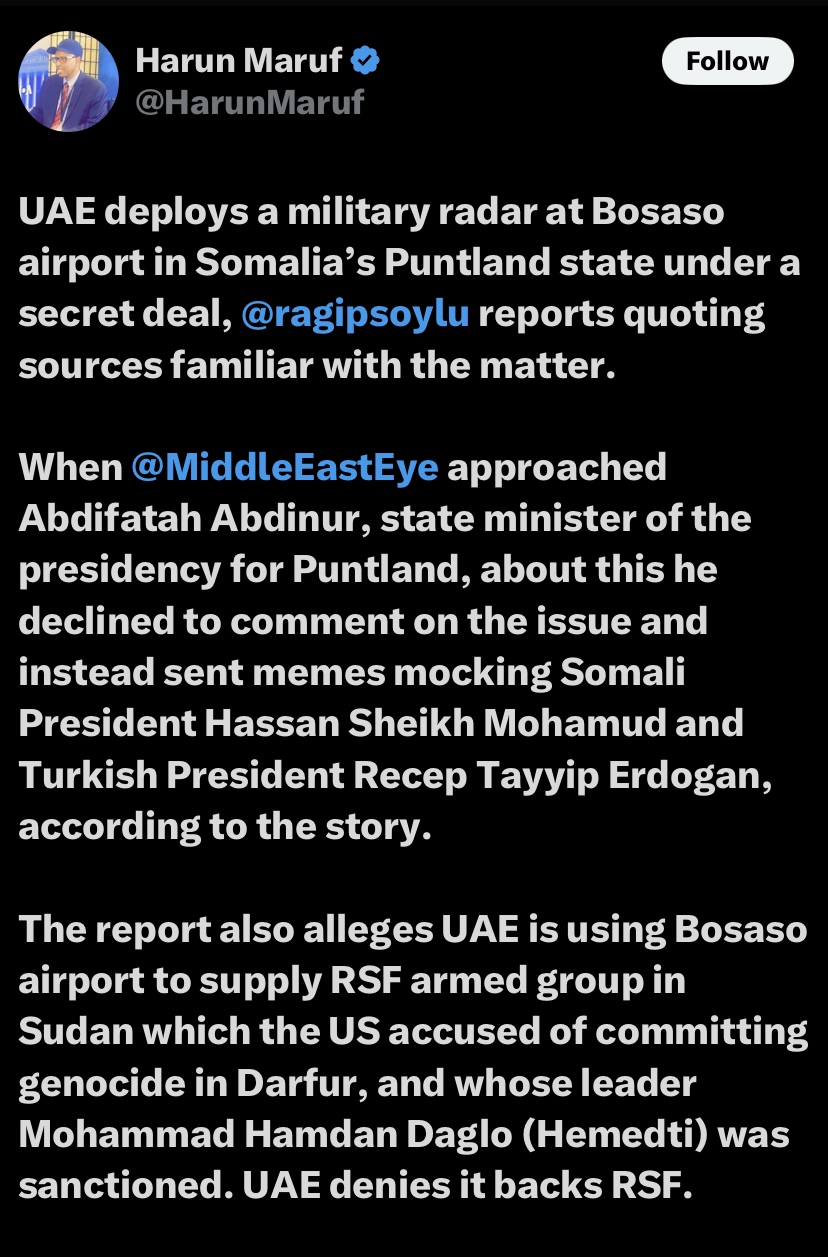828x1257 pixels.
Task: Open the @MiddleEastEye mention
Action: pos(284,467)
